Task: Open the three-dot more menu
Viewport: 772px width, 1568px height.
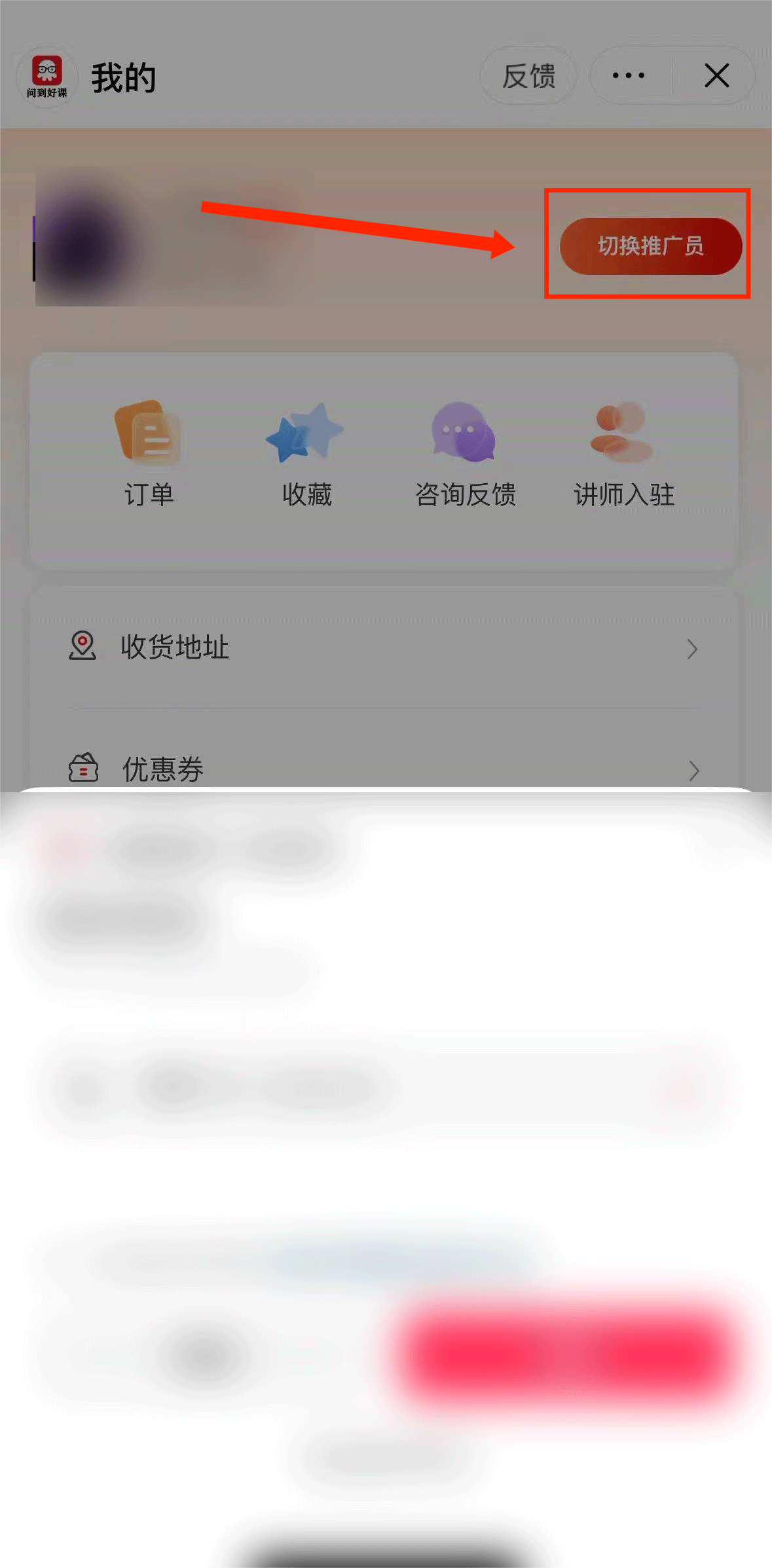Action: click(x=629, y=76)
